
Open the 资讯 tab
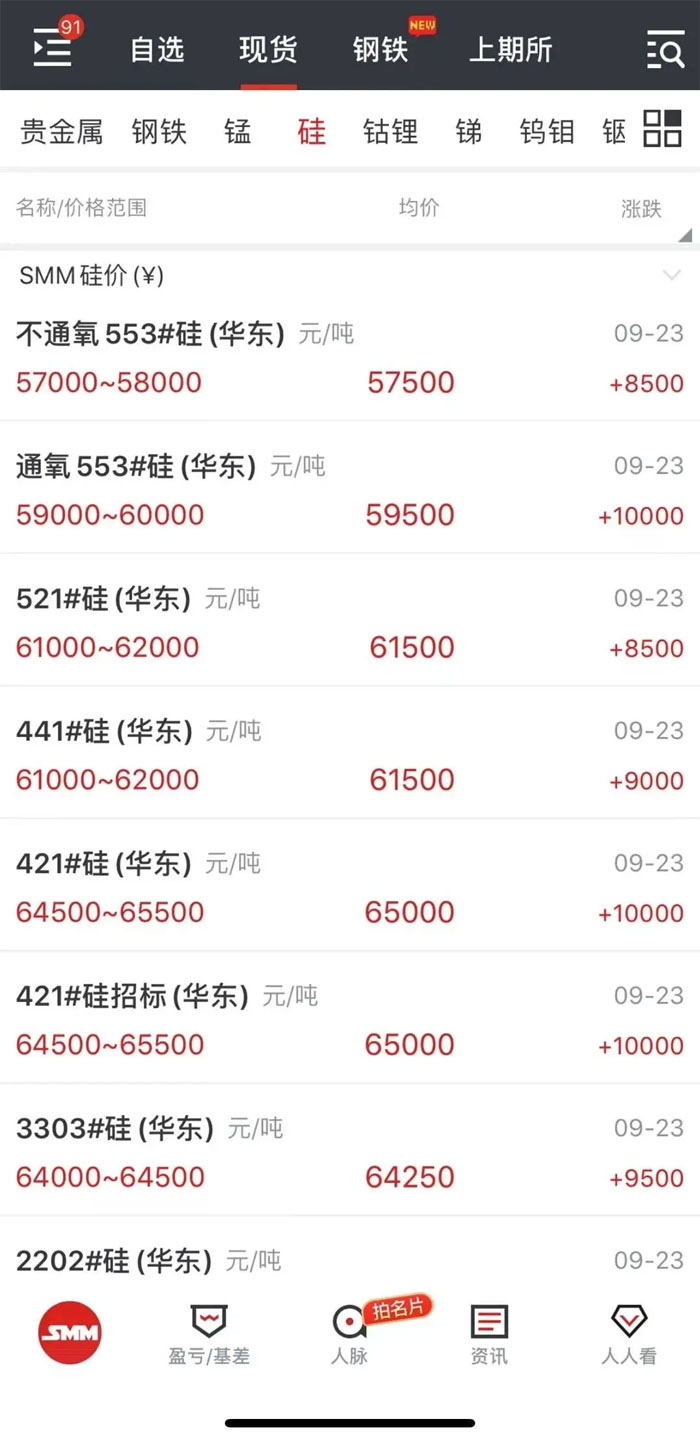[489, 1335]
